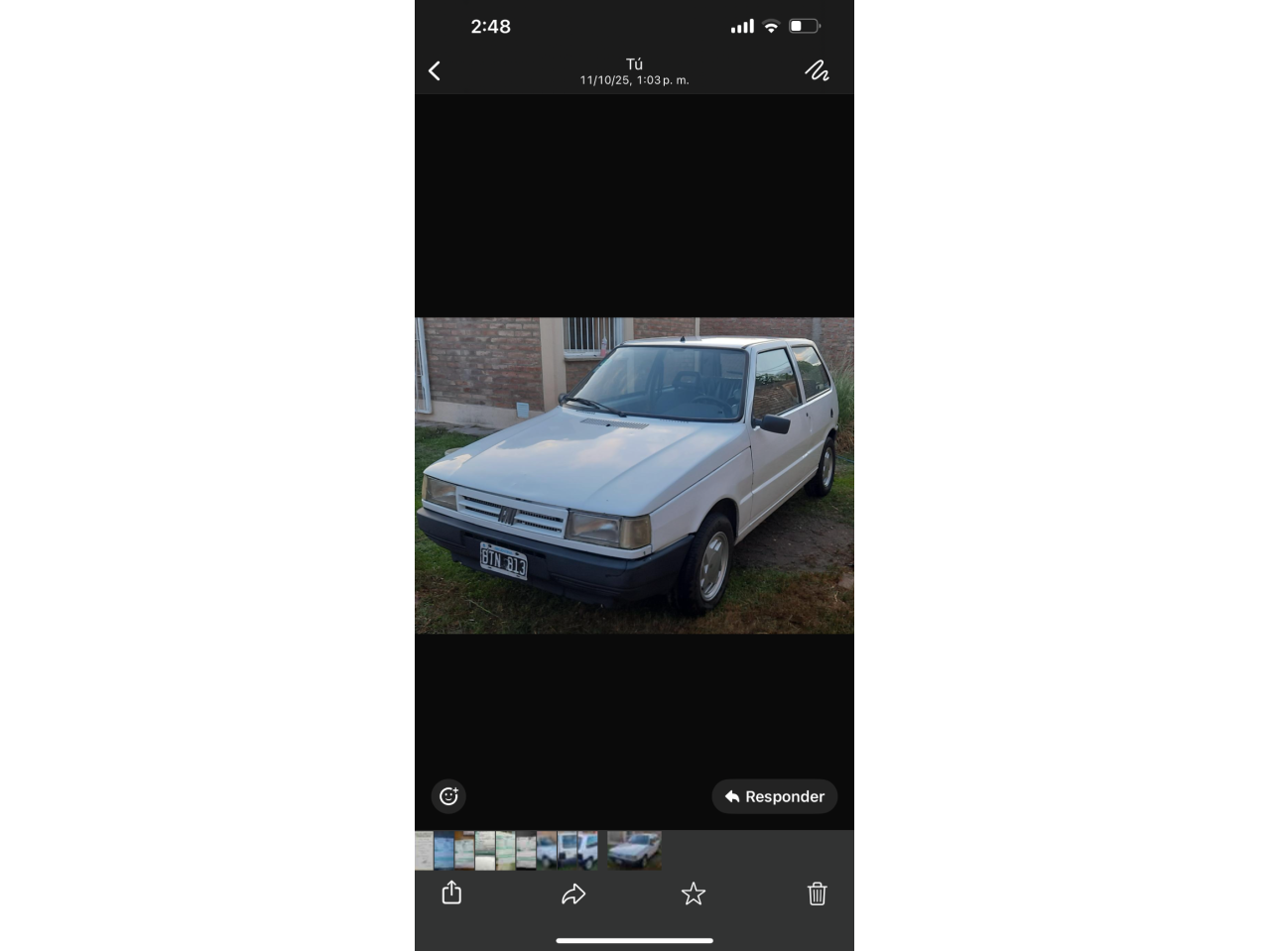1270x952 pixels.
Task: Tap the Responder button
Action: (775, 796)
